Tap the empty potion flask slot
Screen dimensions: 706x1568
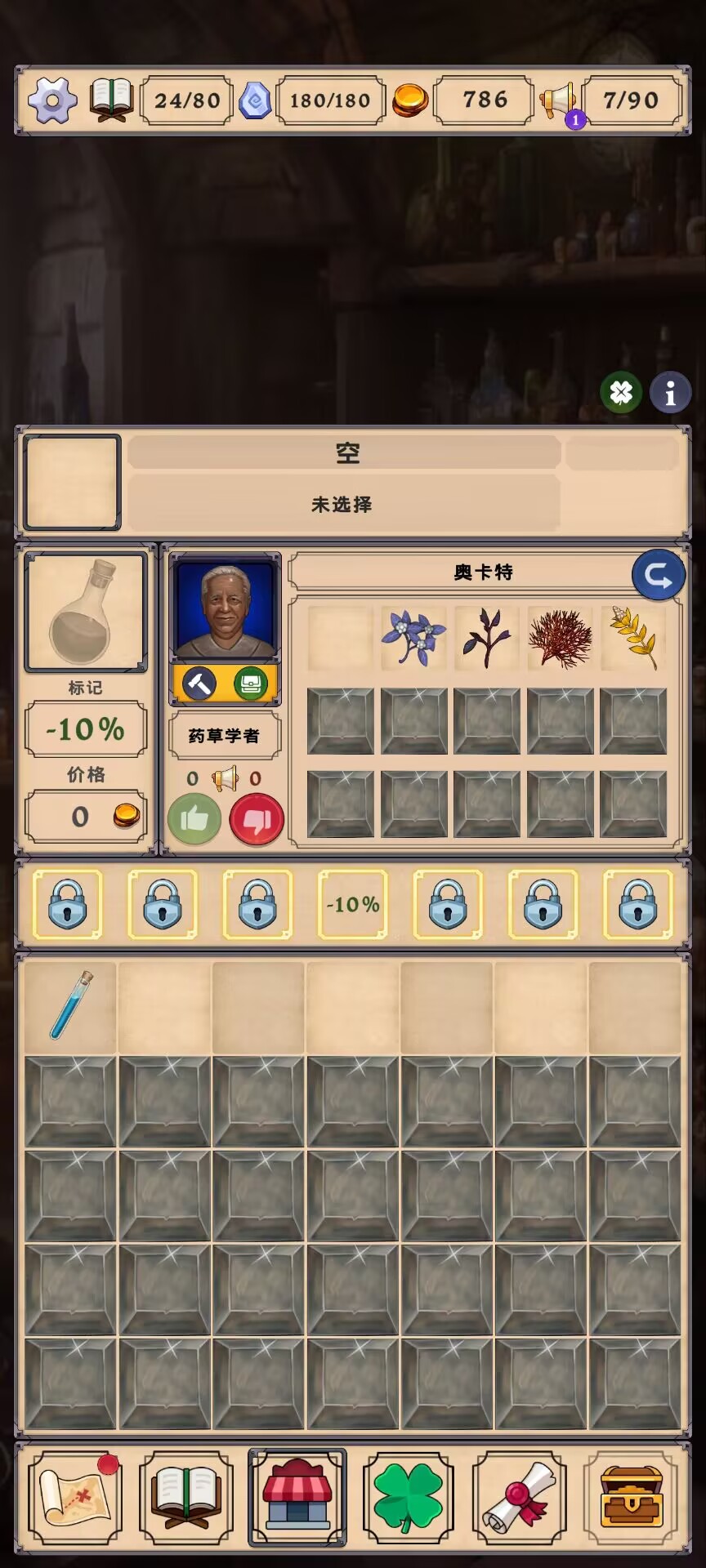(86, 612)
